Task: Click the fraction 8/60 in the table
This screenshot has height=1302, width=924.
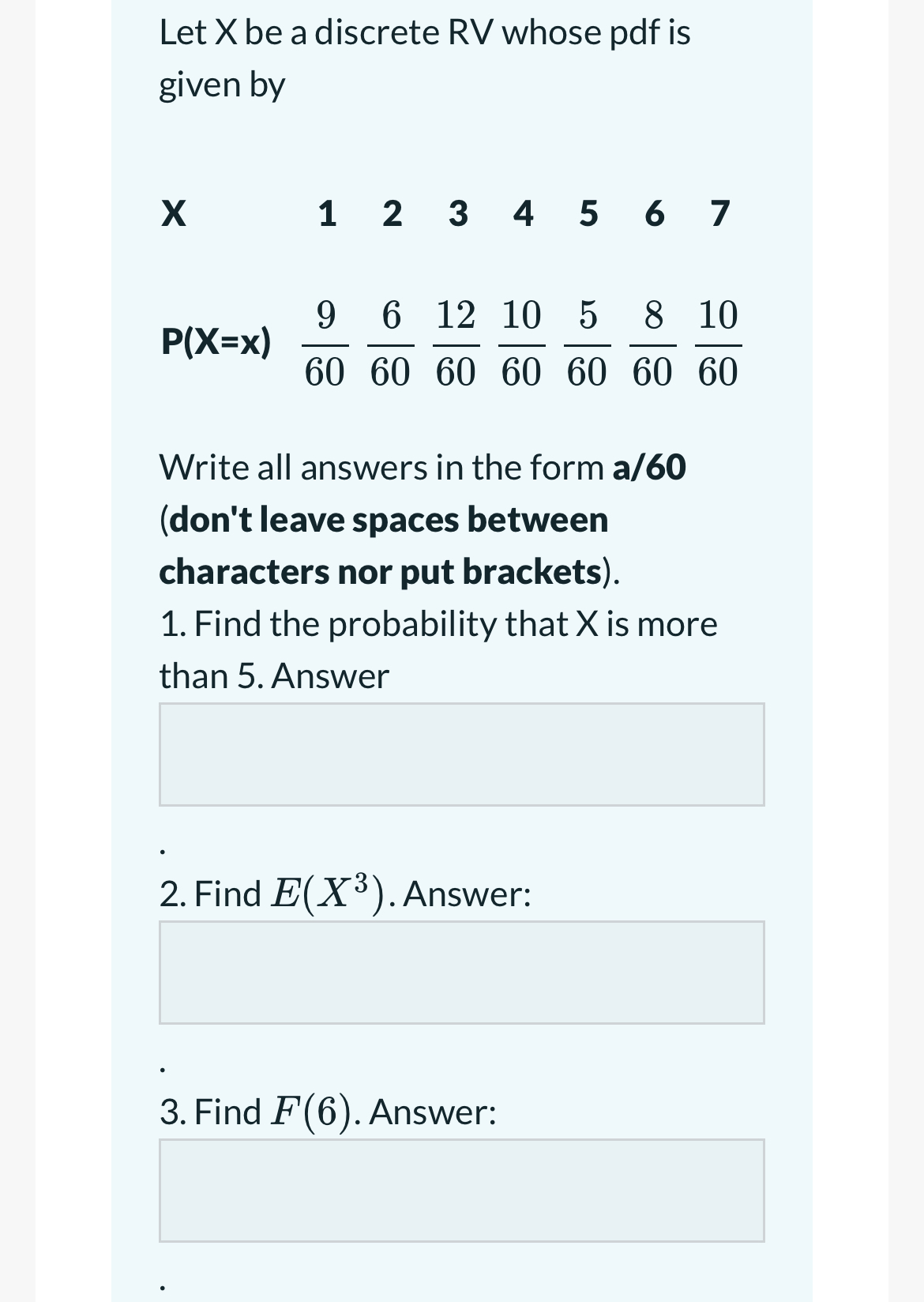Action: 652,341
